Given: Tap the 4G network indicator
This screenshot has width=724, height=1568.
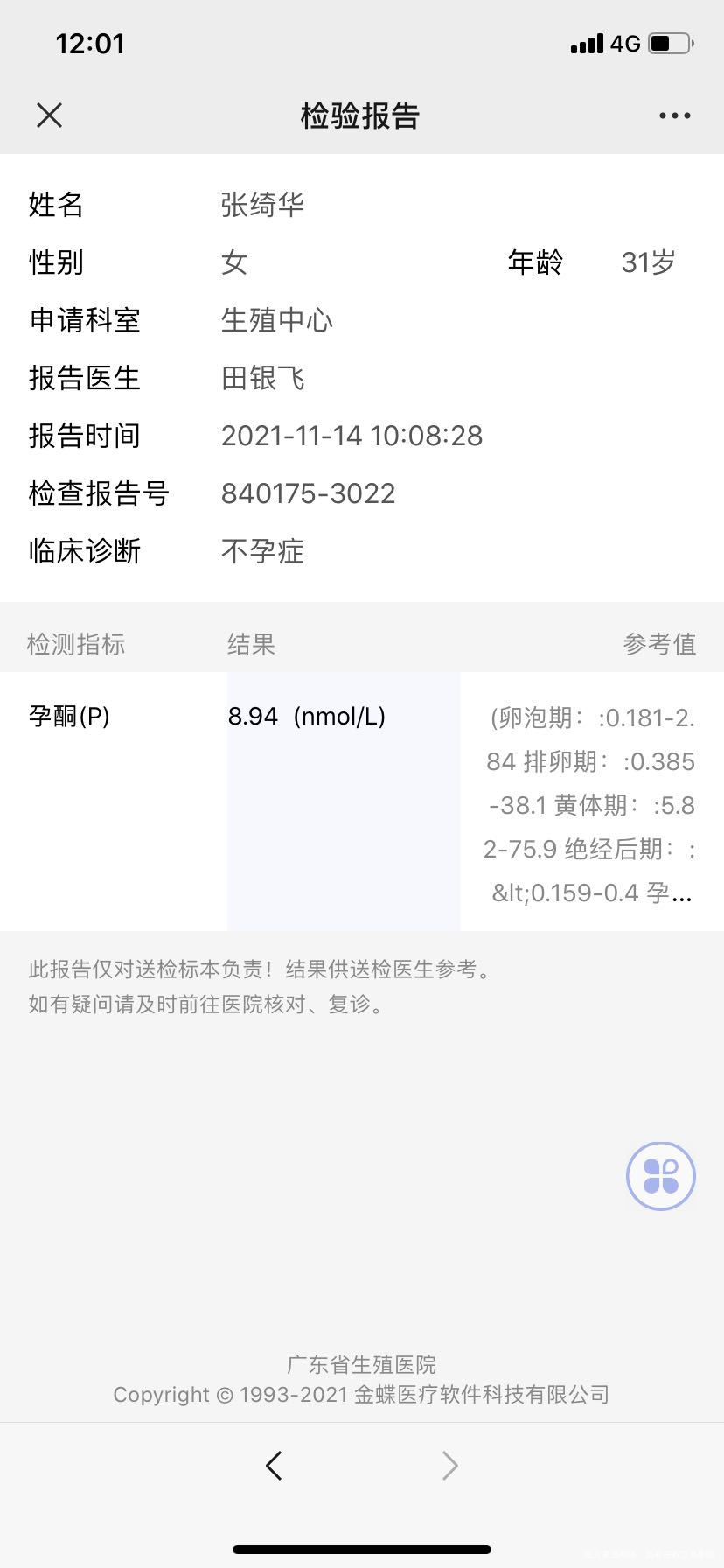Looking at the screenshot, I should click(626, 43).
